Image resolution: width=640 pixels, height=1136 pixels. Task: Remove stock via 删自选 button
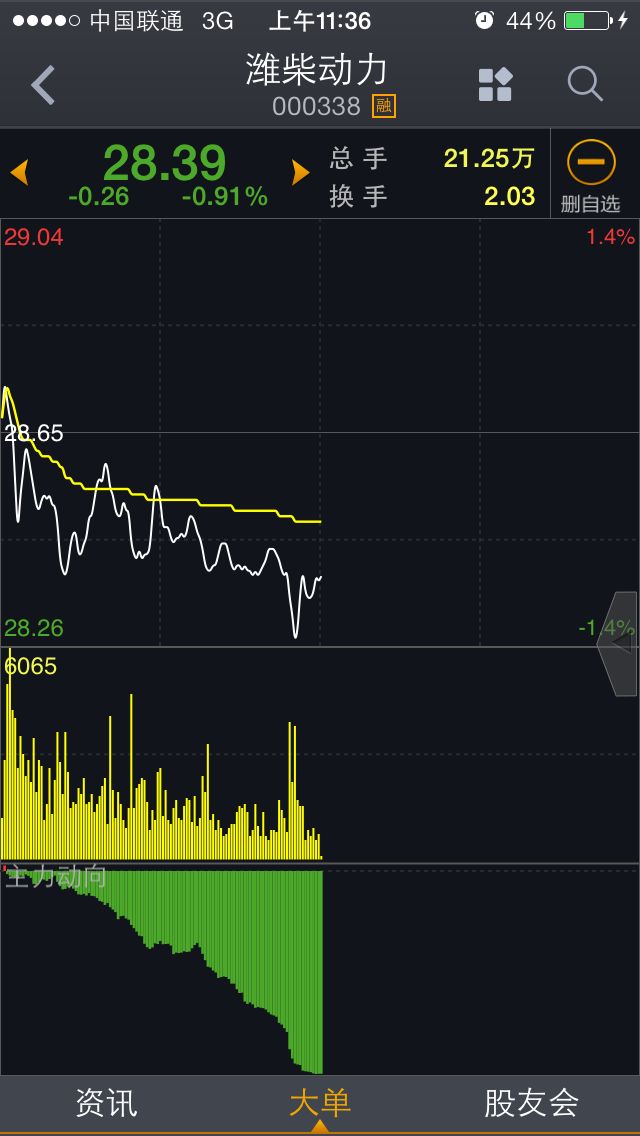590,175
